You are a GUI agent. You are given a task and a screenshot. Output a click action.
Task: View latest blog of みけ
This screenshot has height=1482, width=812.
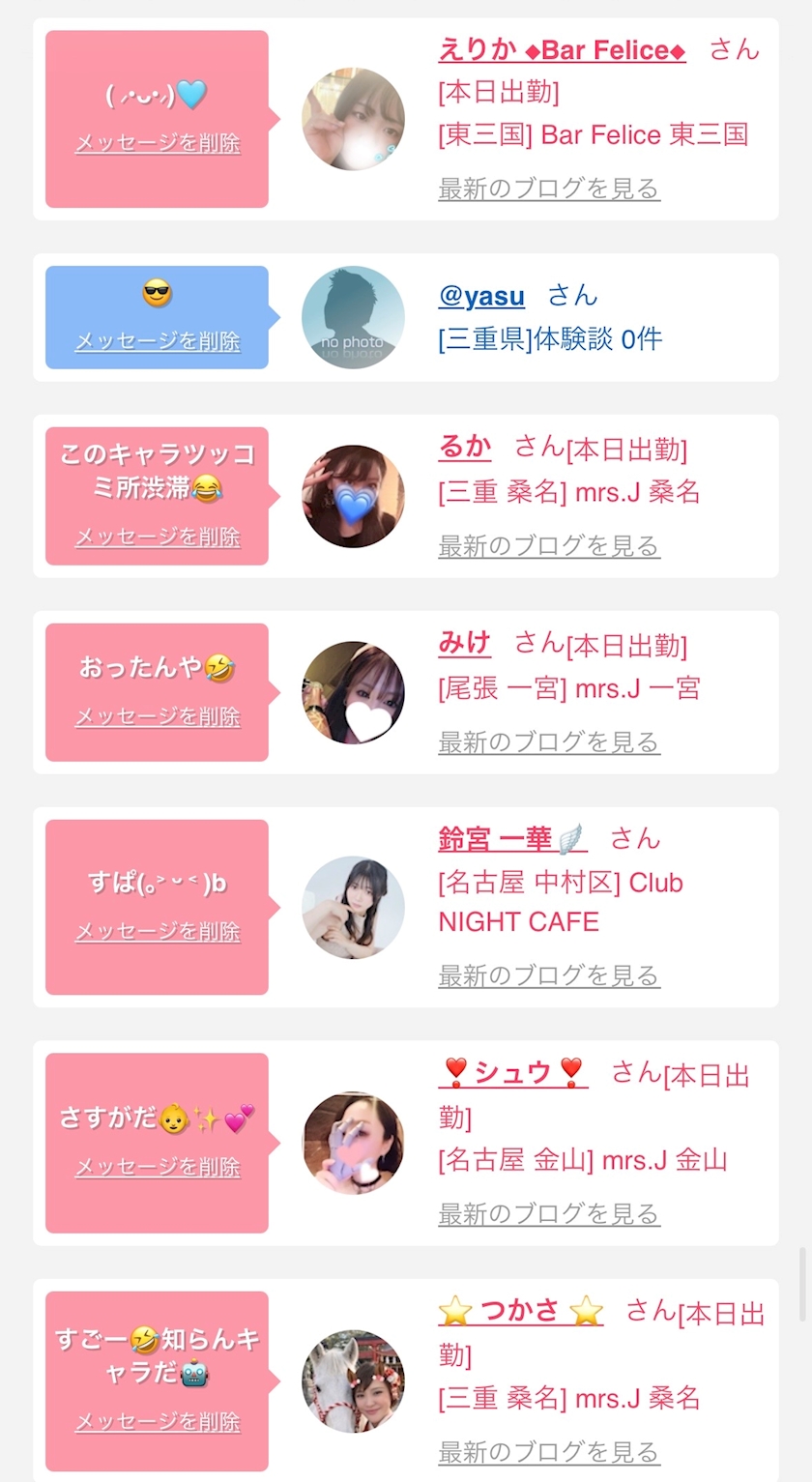coord(549,742)
